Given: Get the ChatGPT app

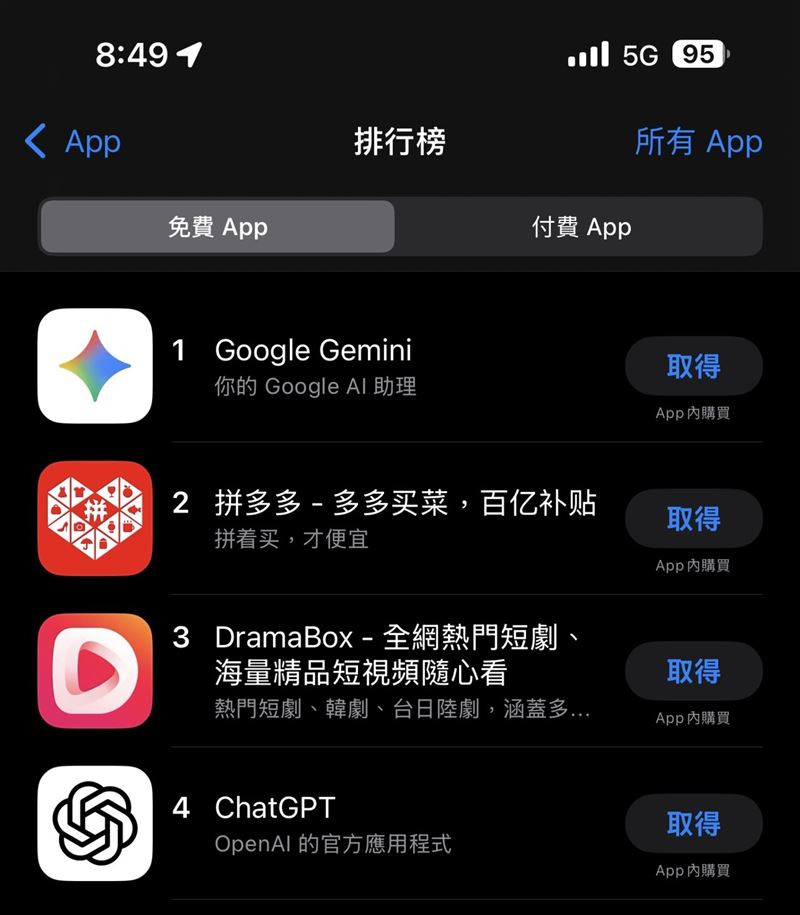Looking at the screenshot, I should [x=693, y=823].
